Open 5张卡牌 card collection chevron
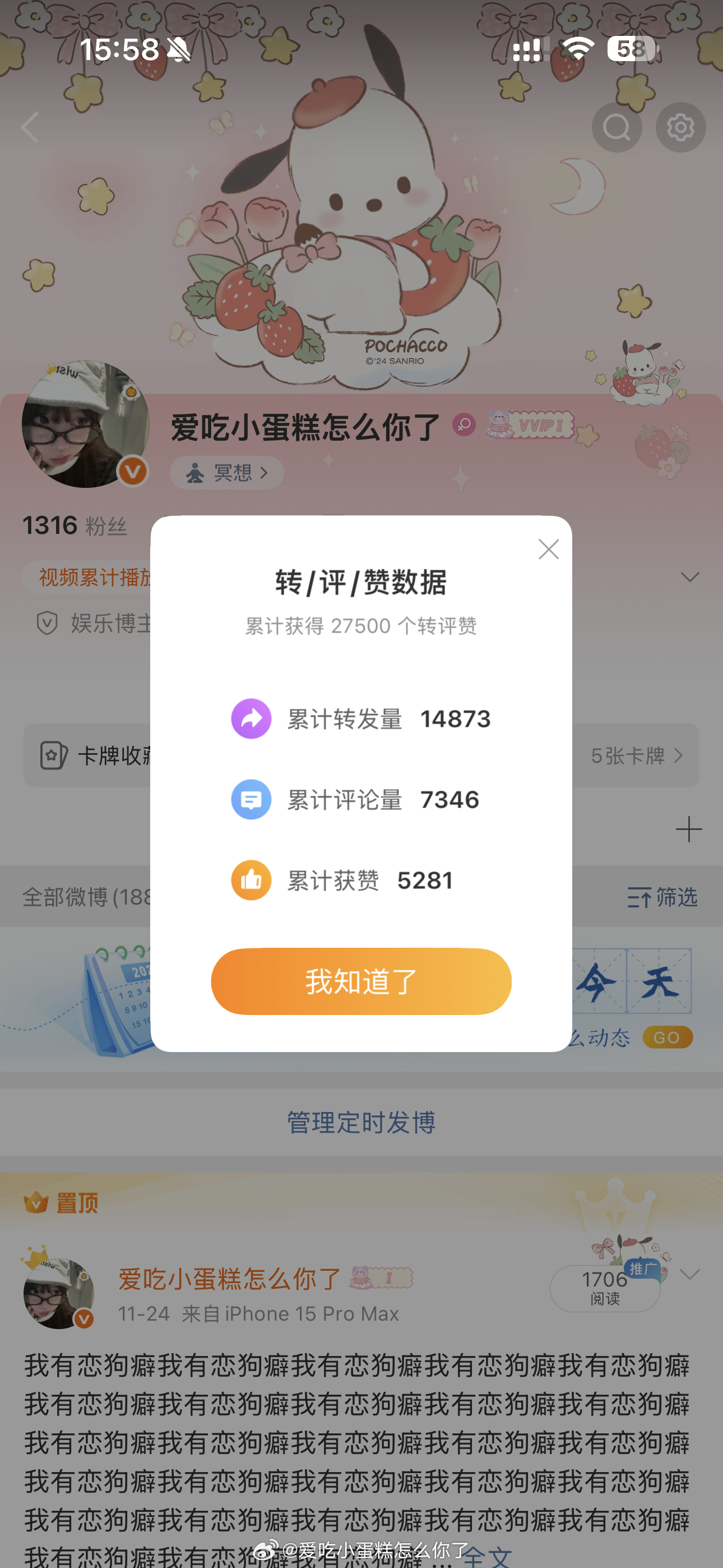The width and height of the screenshot is (723, 1568). (680, 755)
